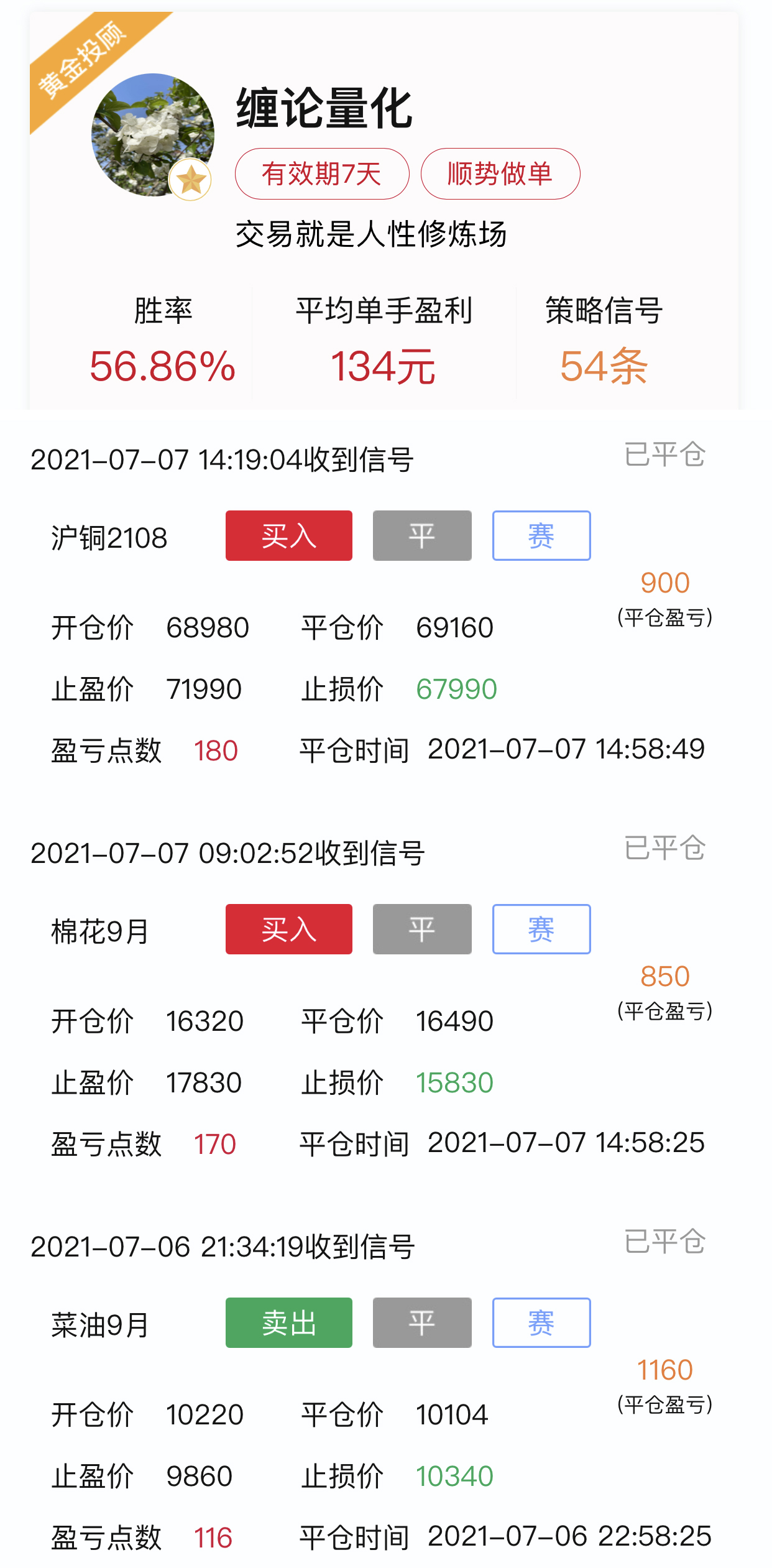Tap the 赛 button for 沪铜2108
The image size is (772, 1568).
tap(541, 536)
